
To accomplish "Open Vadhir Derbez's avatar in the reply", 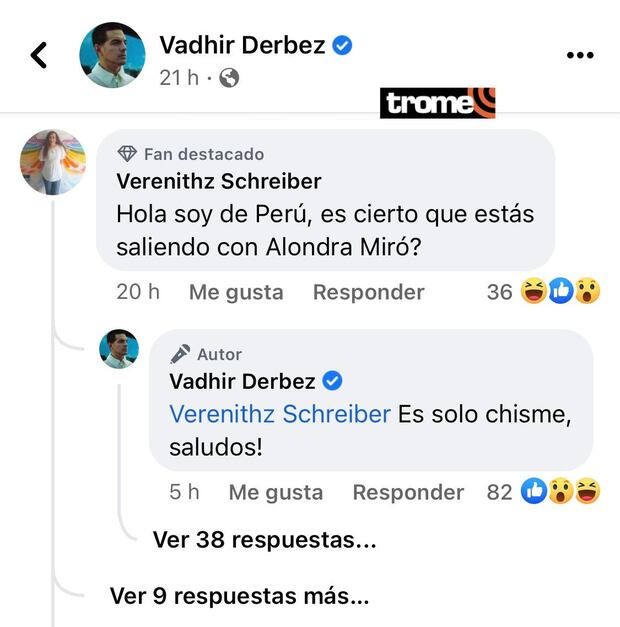I will pyautogui.click(x=119, y=349).
